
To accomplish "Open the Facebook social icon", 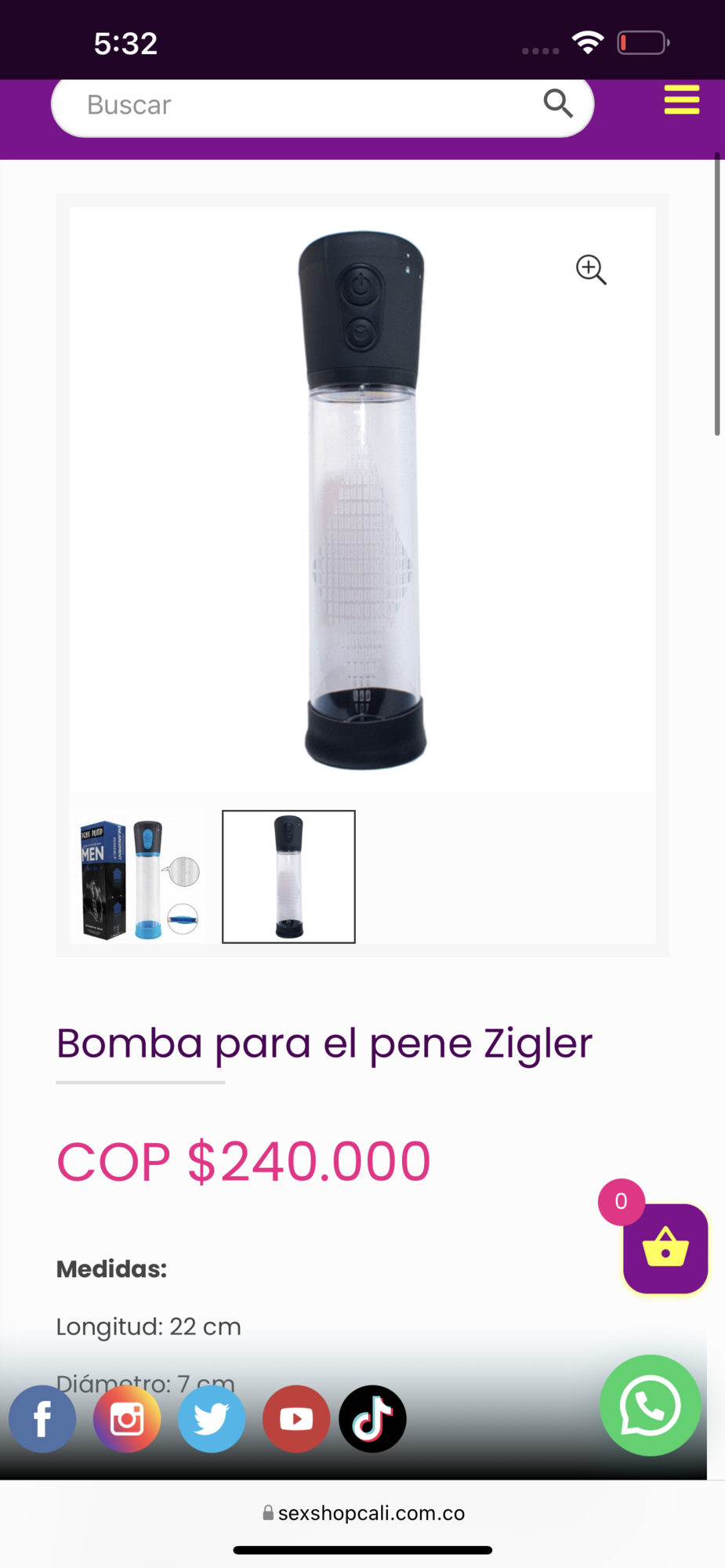I will pyautogui.click(x=42, y=1418).
